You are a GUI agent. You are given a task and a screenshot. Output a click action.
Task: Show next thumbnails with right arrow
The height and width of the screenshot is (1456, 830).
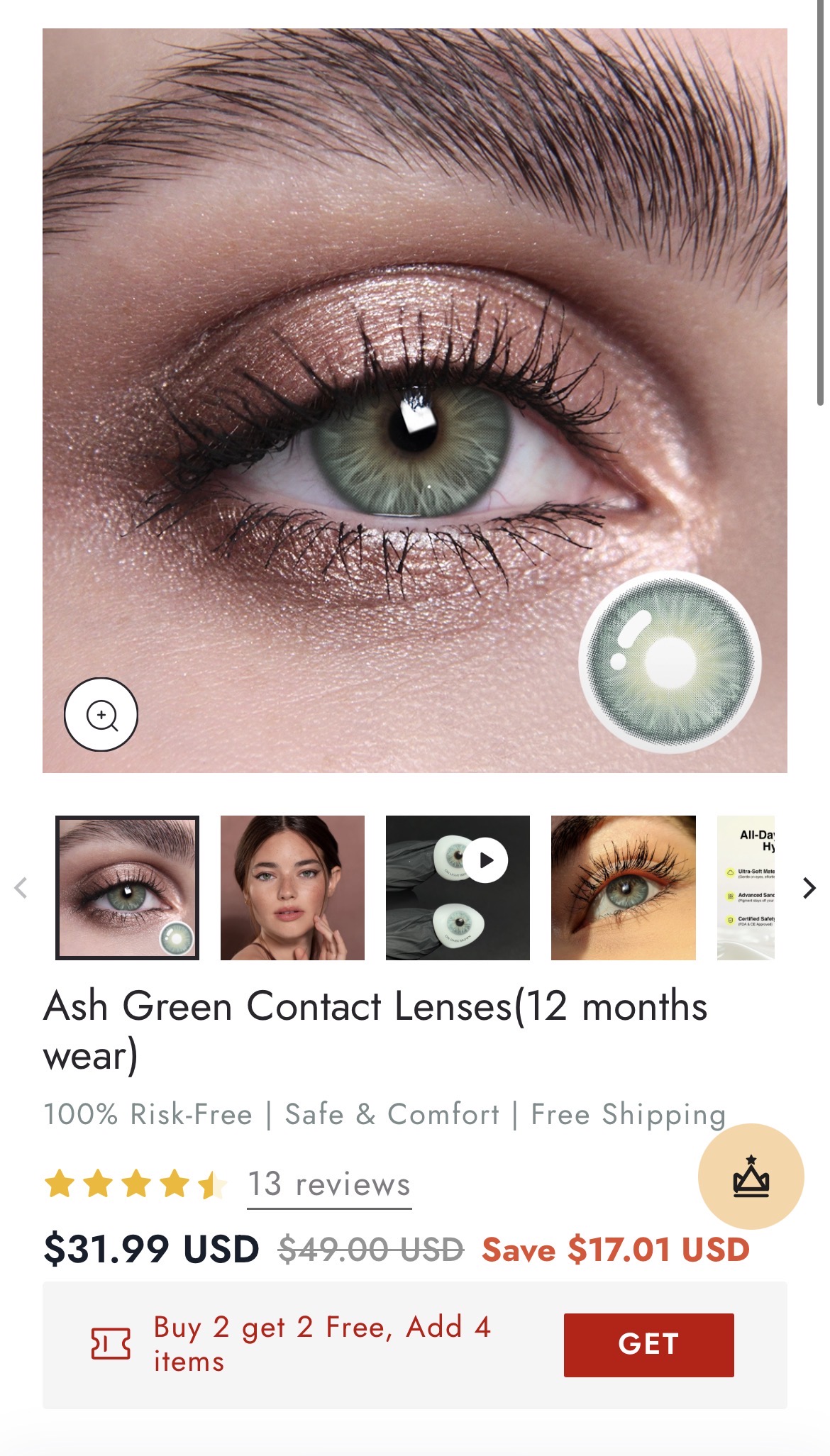coord(809,888)
